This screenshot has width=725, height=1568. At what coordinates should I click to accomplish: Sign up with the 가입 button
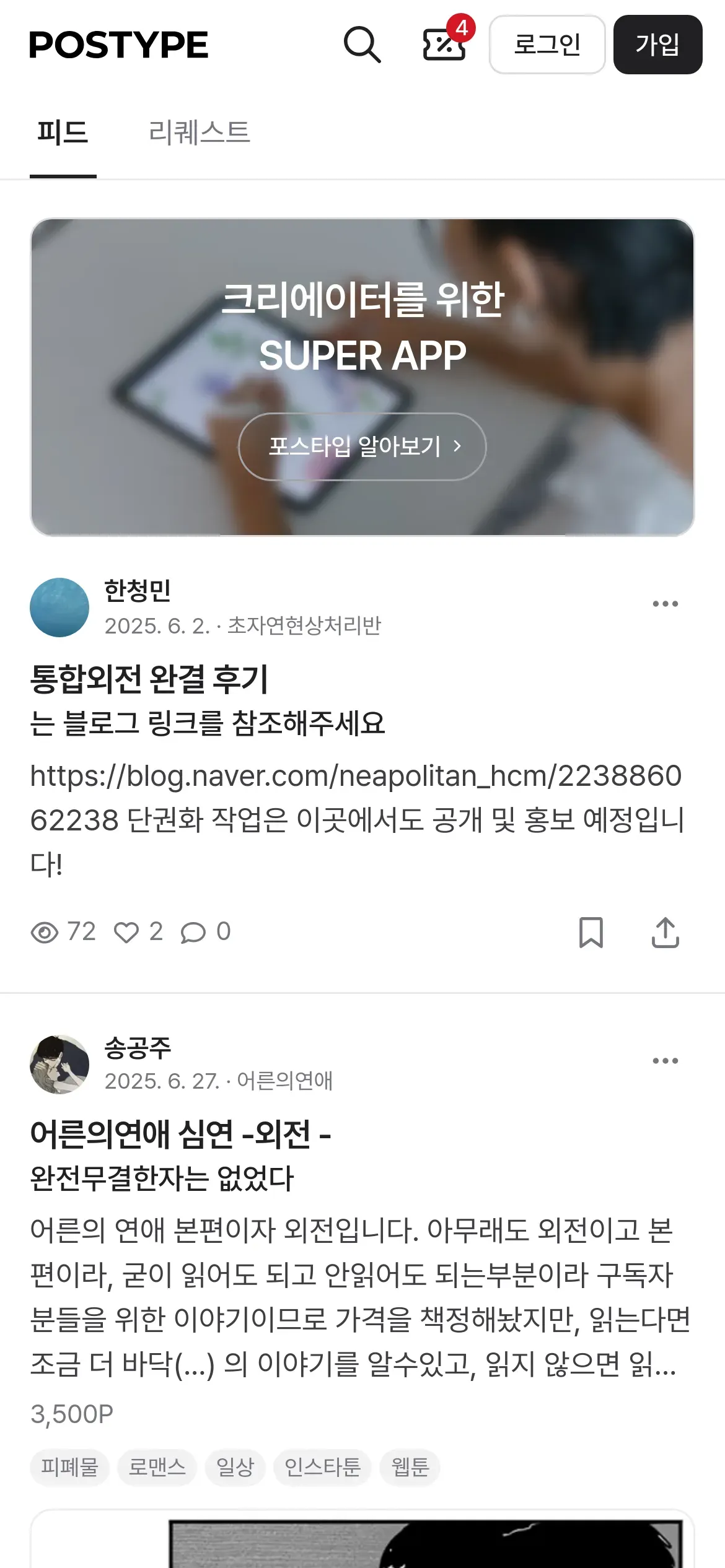(657, 45)
